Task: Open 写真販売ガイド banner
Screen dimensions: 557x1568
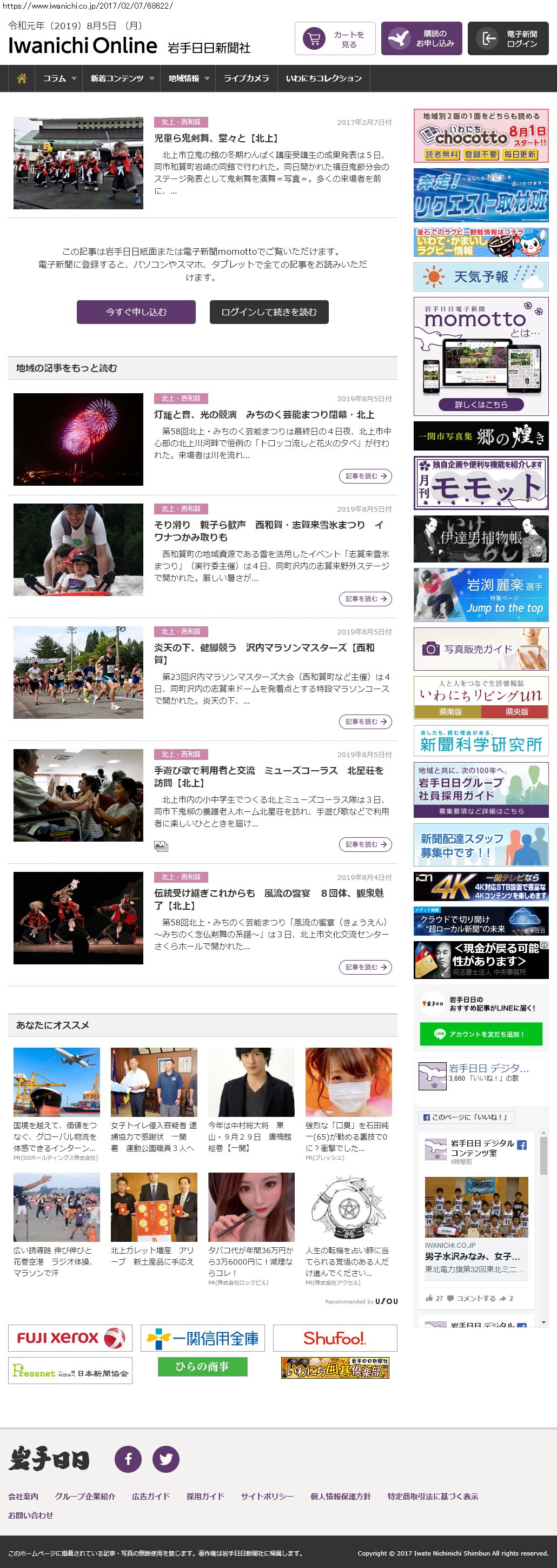Action: tap(481, 649)
